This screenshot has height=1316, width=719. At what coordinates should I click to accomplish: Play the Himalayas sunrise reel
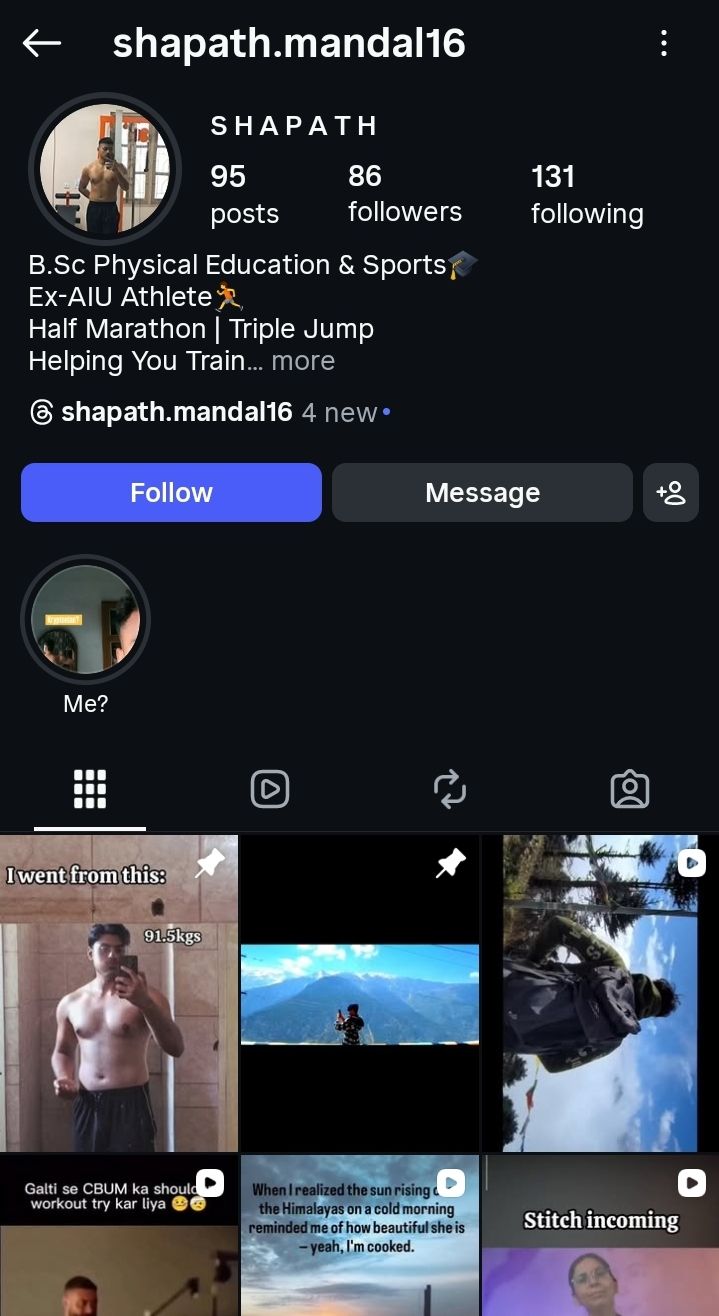click(360, 1236)
